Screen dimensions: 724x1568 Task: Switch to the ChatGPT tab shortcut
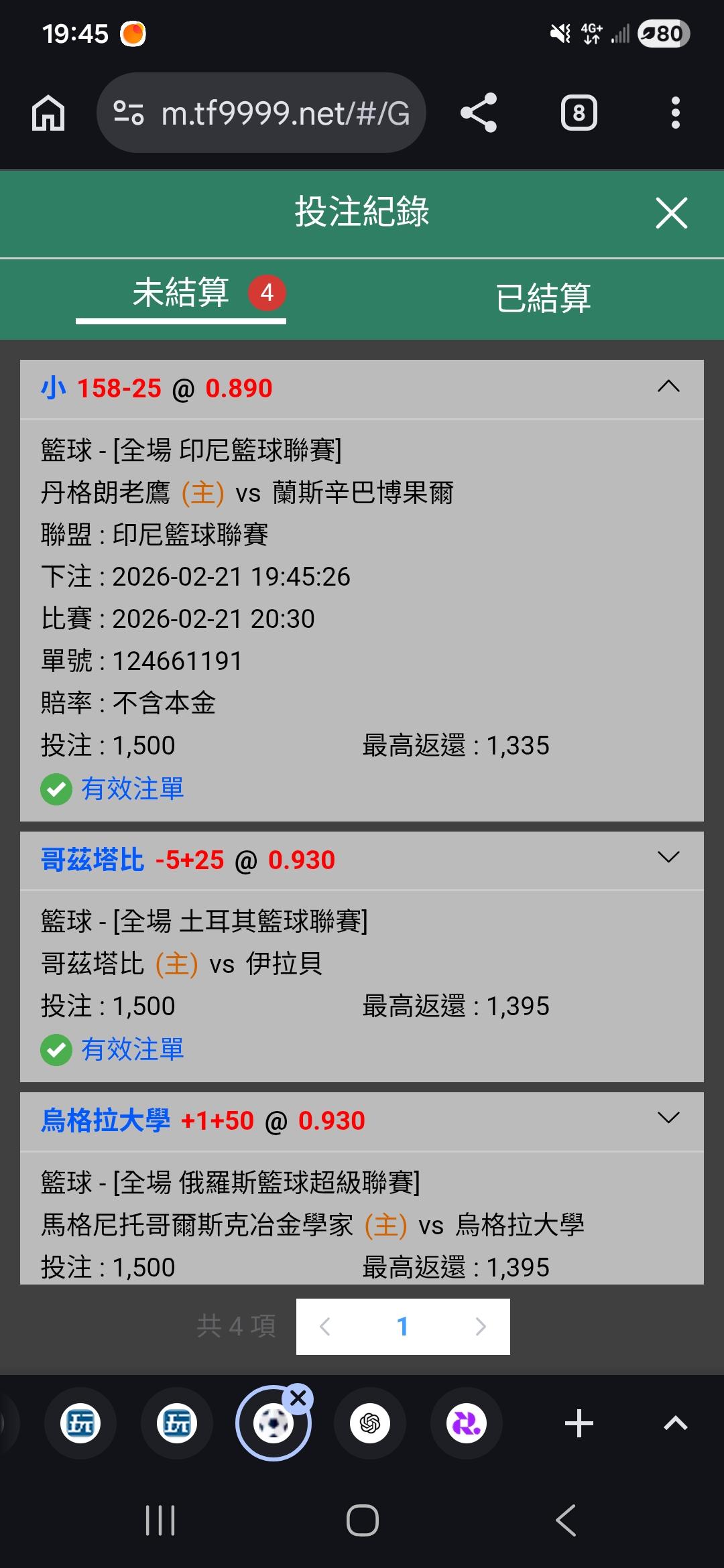[370, 1423]
